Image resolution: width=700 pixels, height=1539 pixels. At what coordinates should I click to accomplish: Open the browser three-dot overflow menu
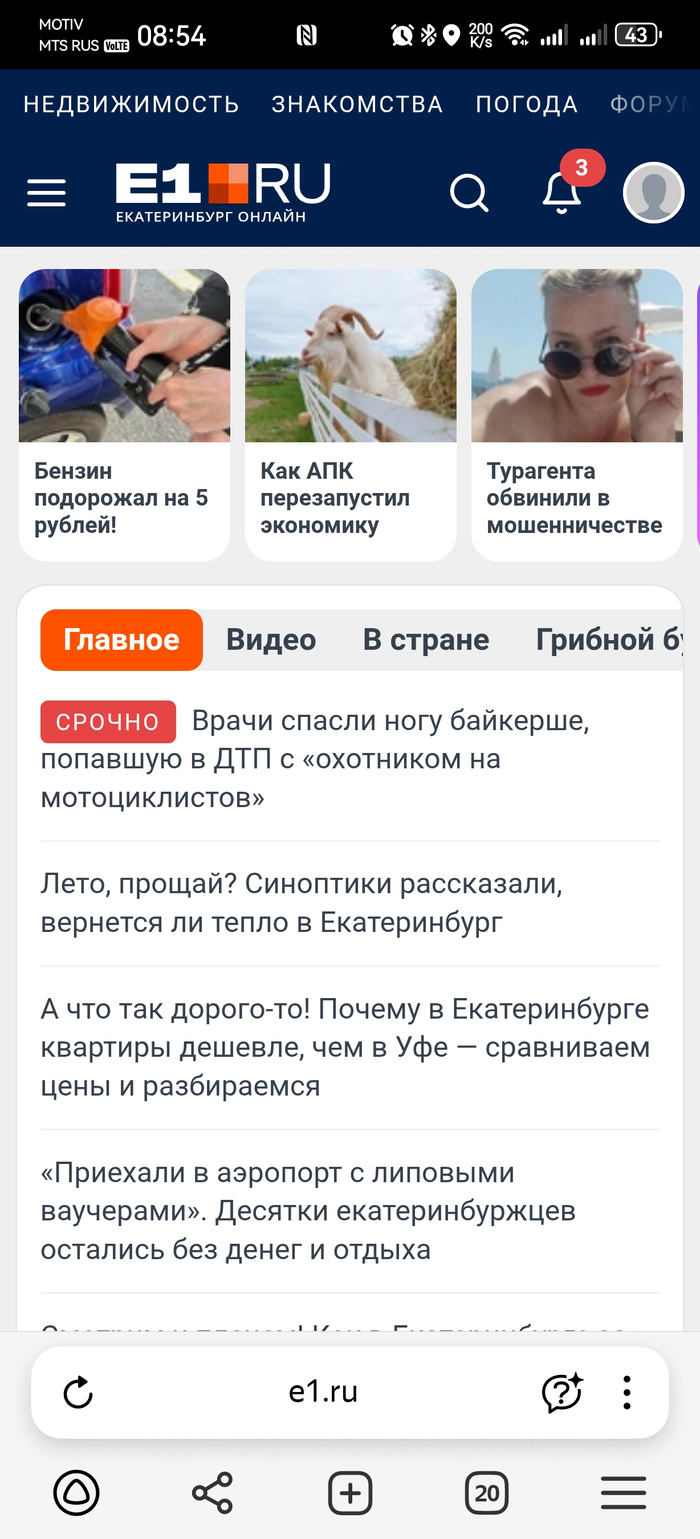(627, 1392)
